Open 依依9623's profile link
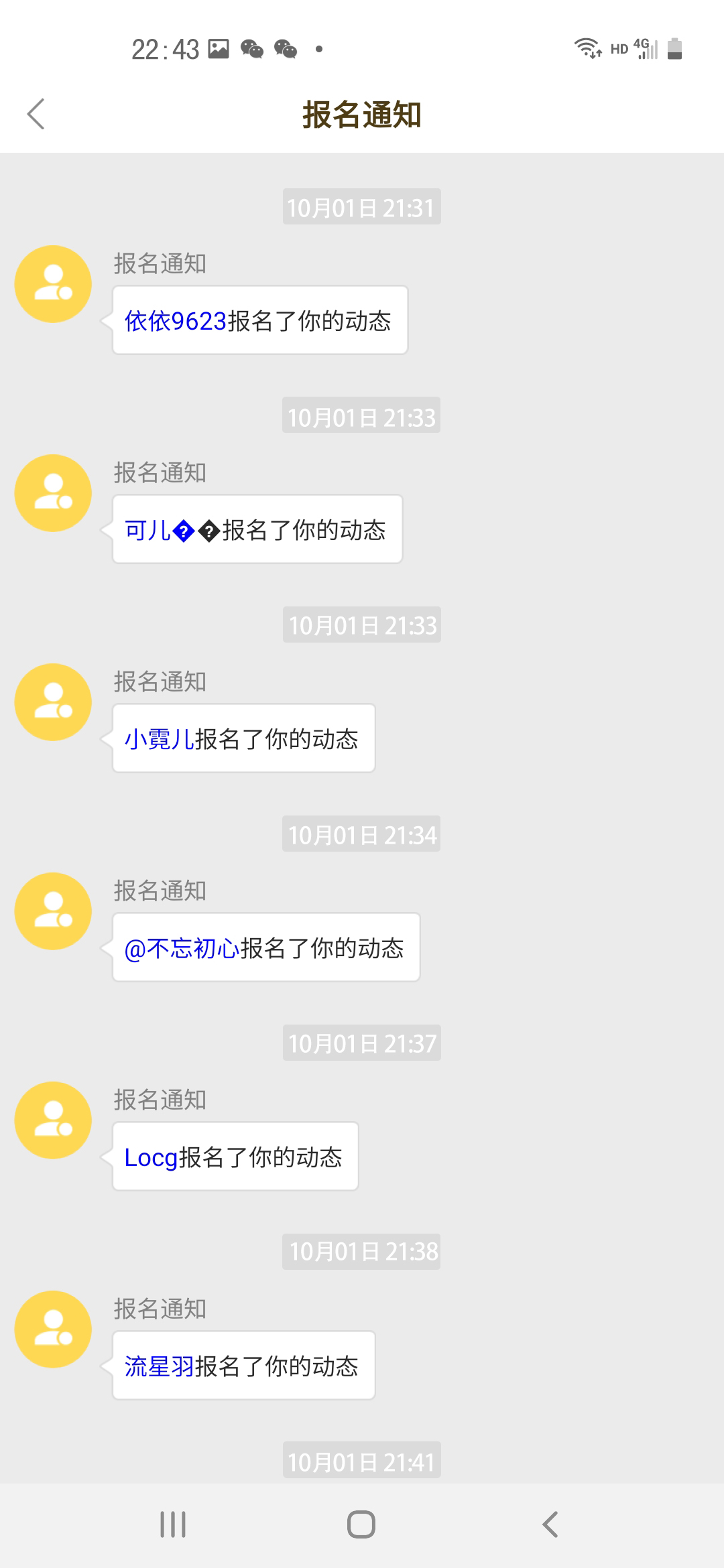 pyautogui.click(x=176, y=321)
